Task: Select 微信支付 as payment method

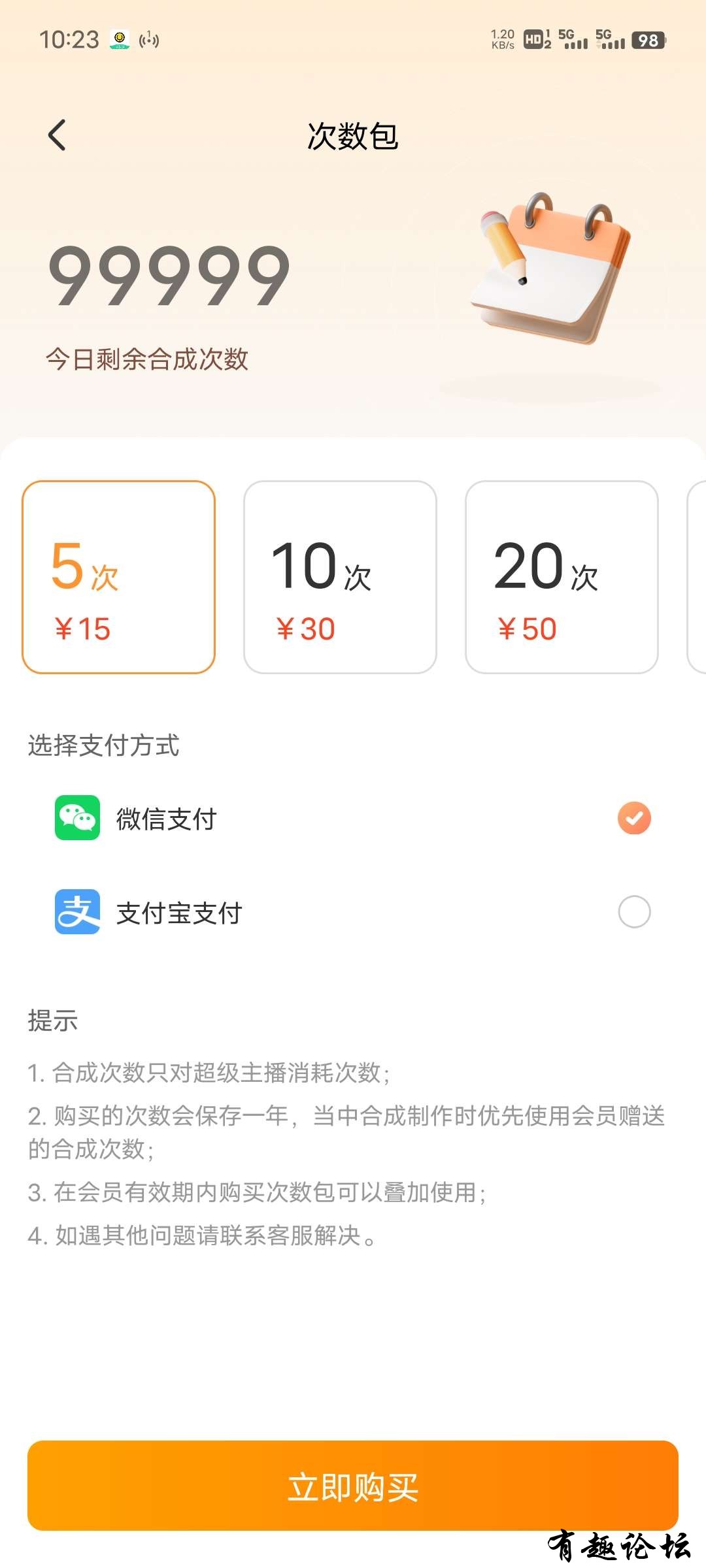Action: tap(633, 818)
